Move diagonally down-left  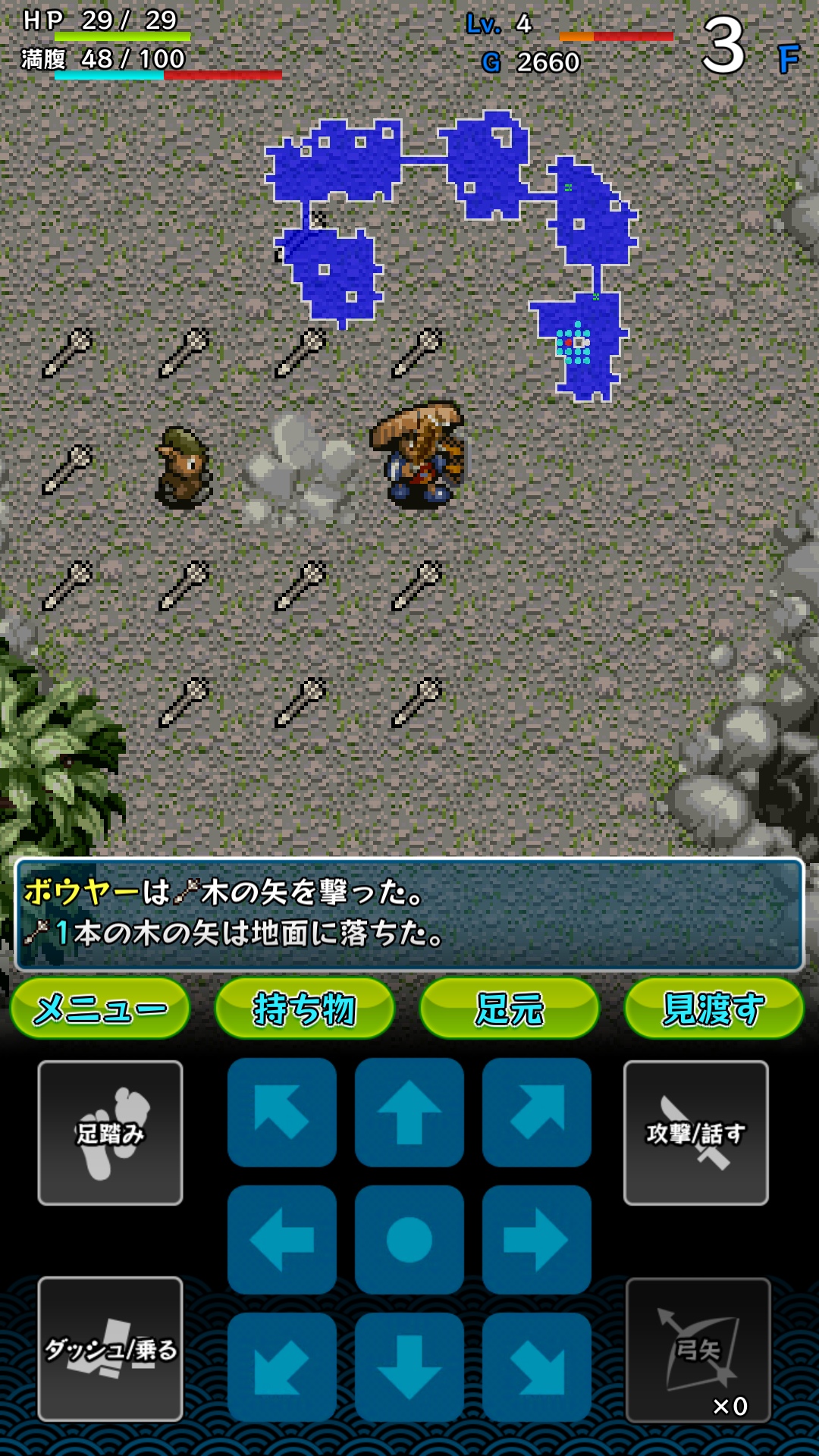pos(282,1367)
